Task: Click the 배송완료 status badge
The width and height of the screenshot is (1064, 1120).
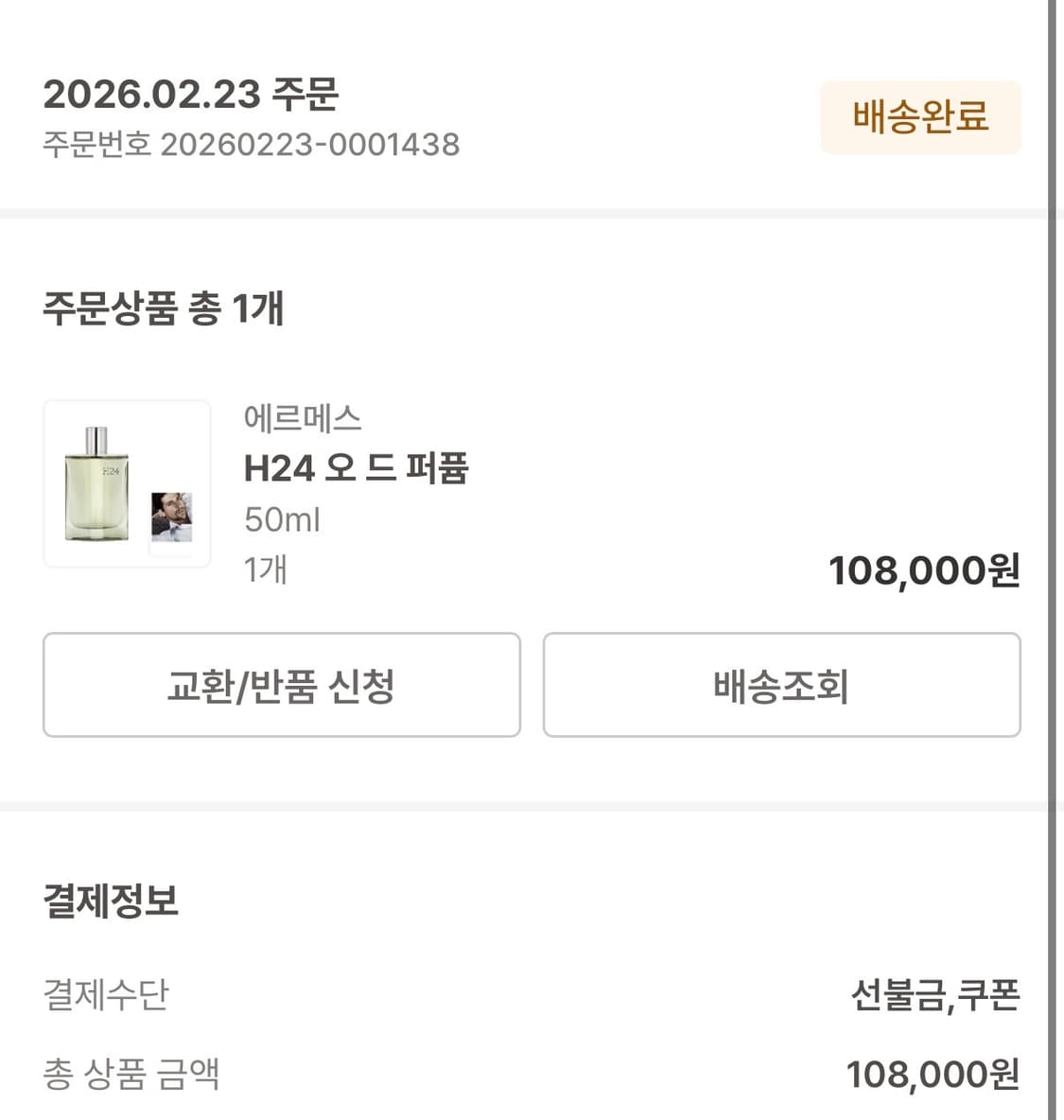Action: [920, 116]
